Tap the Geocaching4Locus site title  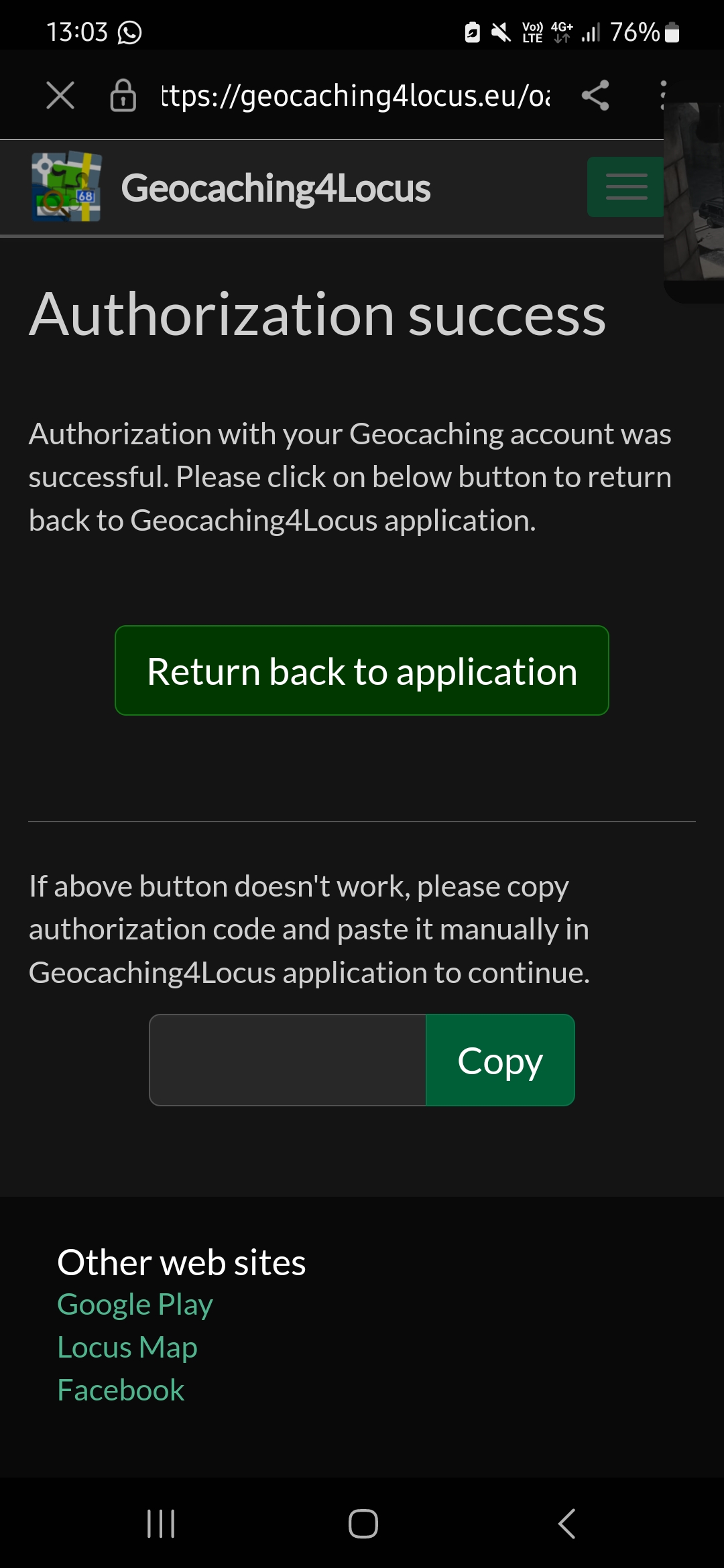click(276, 188)
